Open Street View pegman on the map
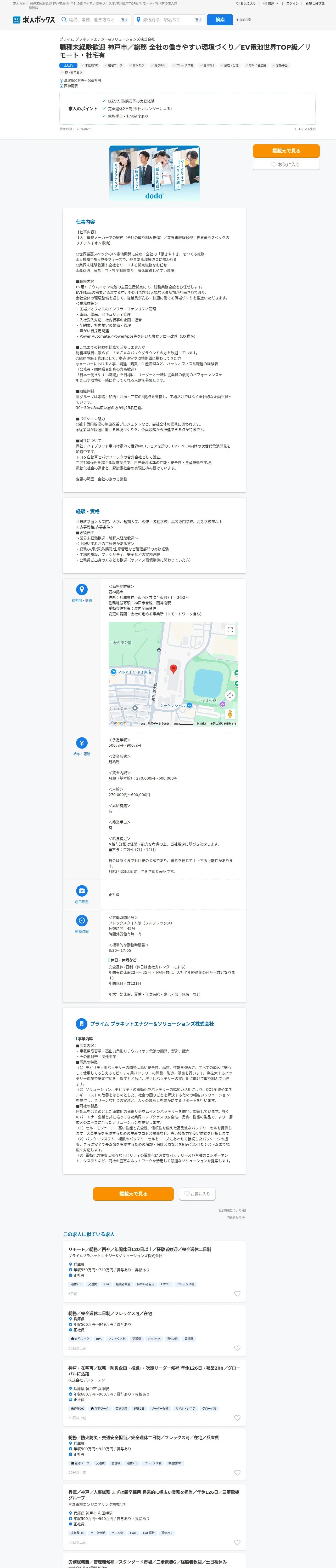 click(x=230, y=714)
